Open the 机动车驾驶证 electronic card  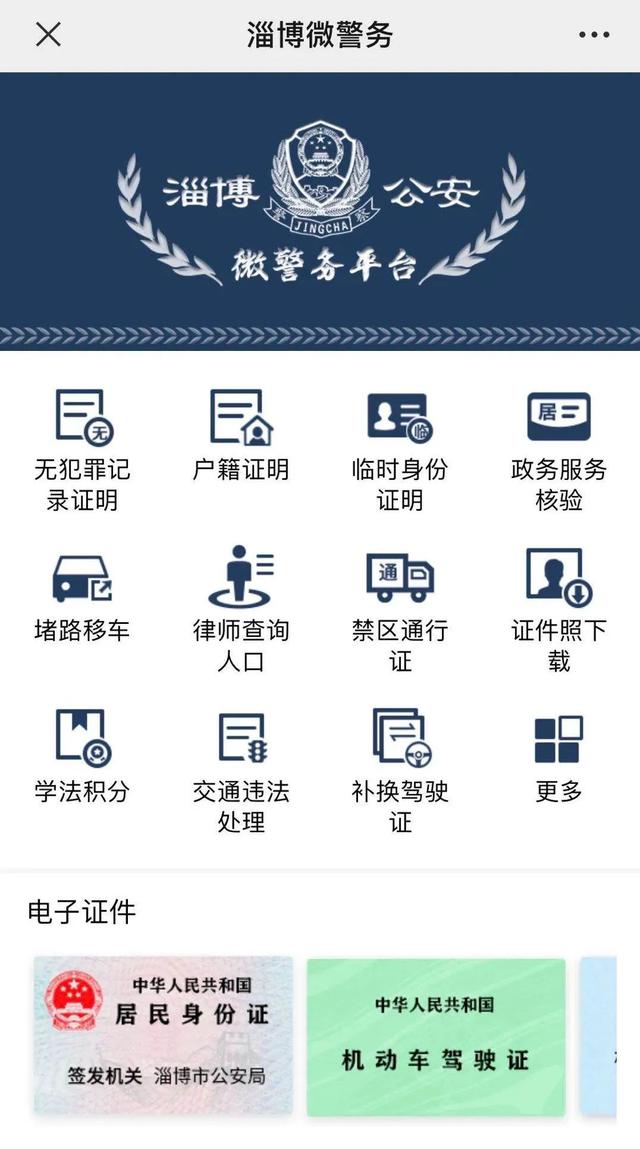coord(435,1035)
